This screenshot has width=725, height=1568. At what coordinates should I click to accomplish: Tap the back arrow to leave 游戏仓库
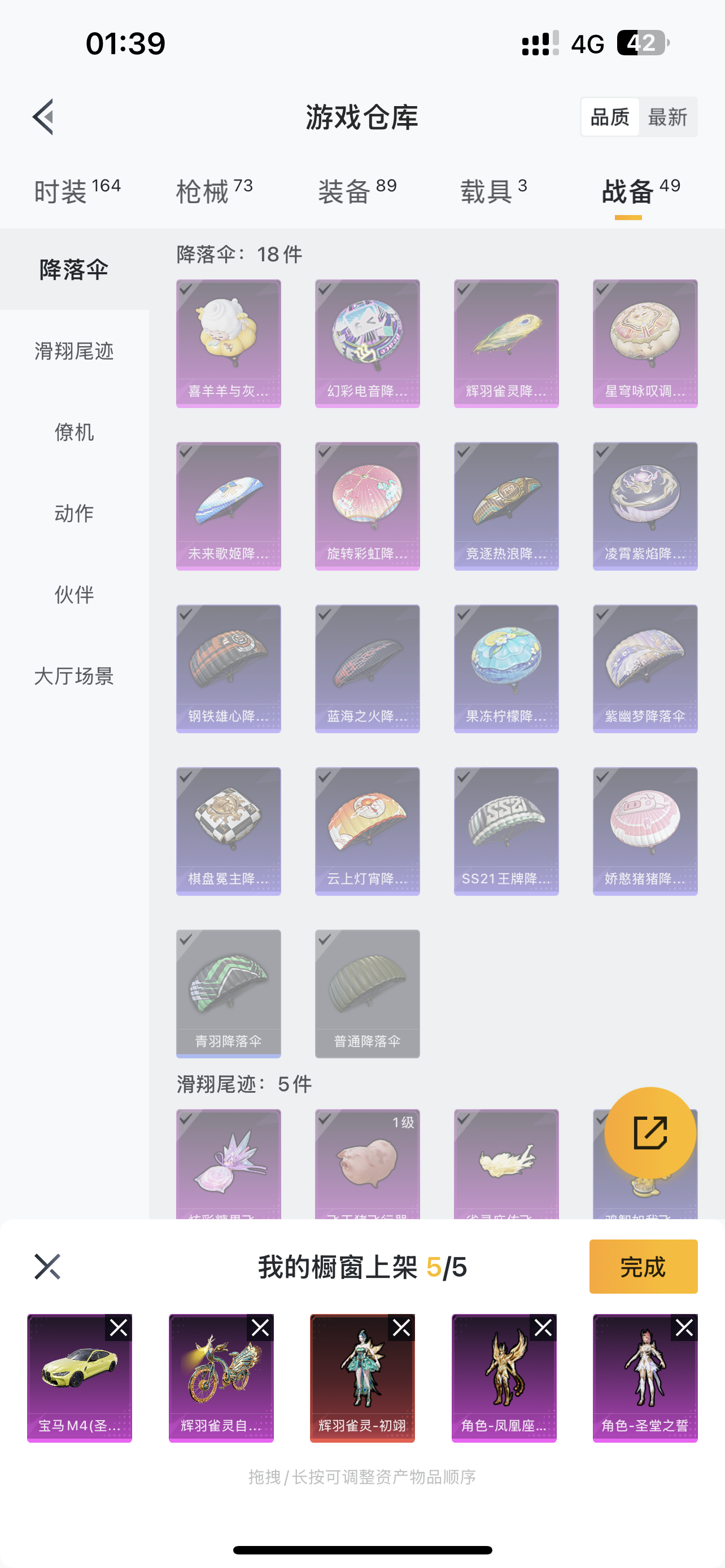tap(43, 118)
